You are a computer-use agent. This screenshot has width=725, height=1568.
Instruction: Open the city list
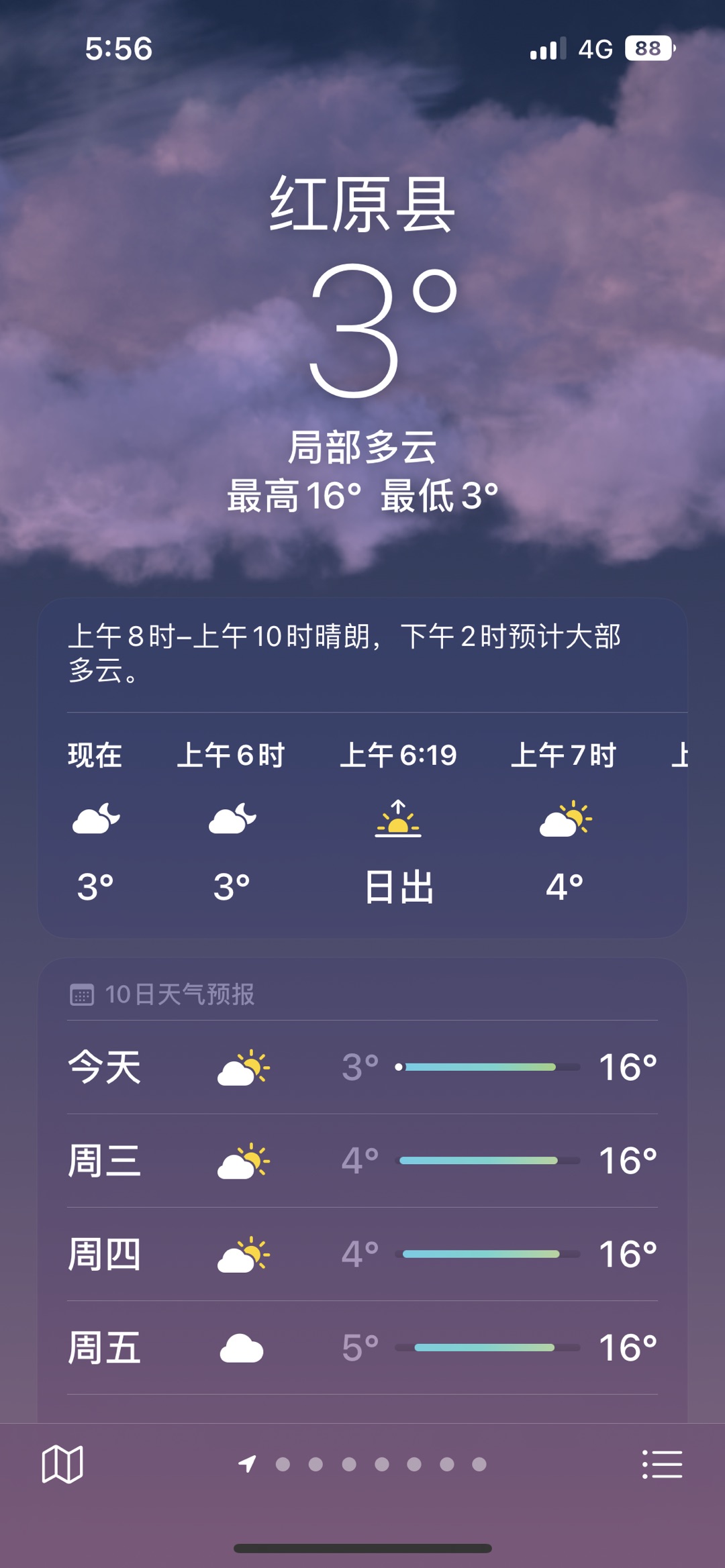pos(662,1464)
